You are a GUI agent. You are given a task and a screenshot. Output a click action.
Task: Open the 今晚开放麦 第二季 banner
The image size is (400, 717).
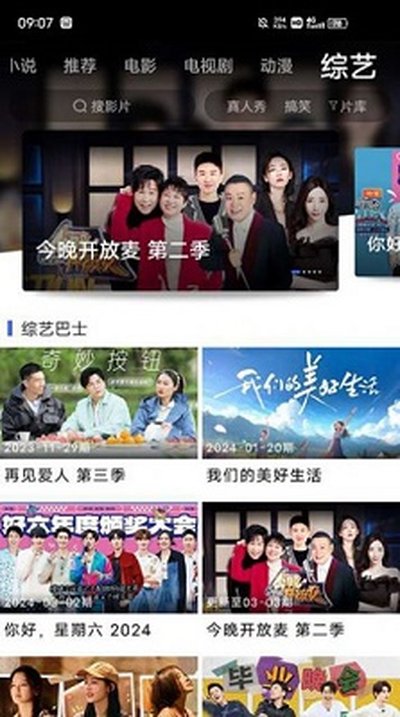pos(181,210)
